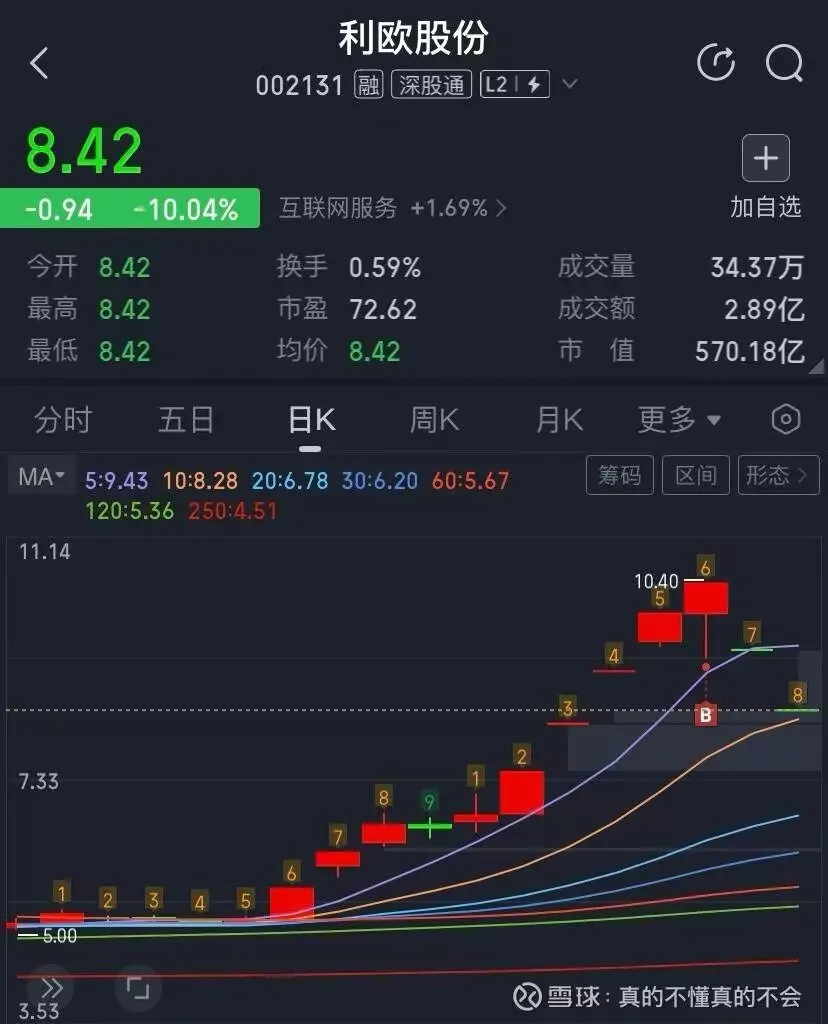Open 互联网服务 sector link
Viewport: 828px width, 1024px height.
(x=392, y=208)
